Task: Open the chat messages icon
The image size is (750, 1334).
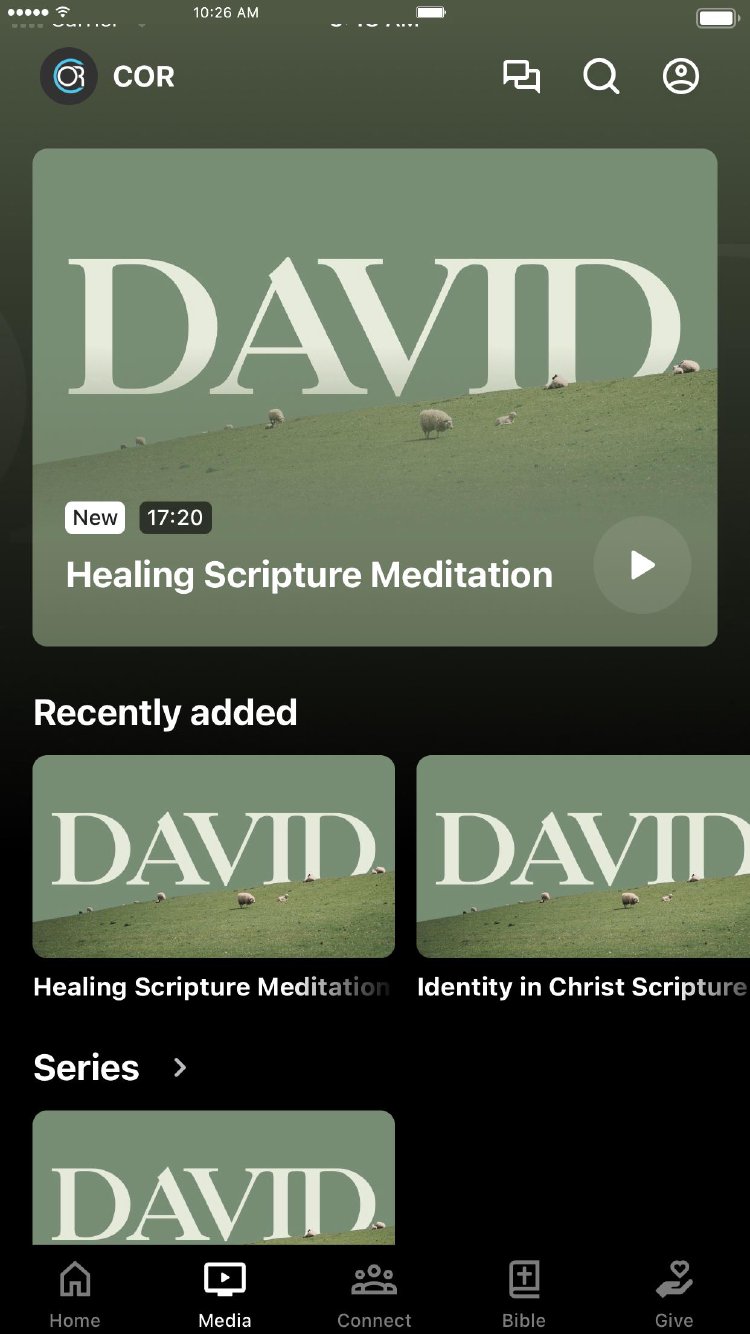Action: (521, 77)
